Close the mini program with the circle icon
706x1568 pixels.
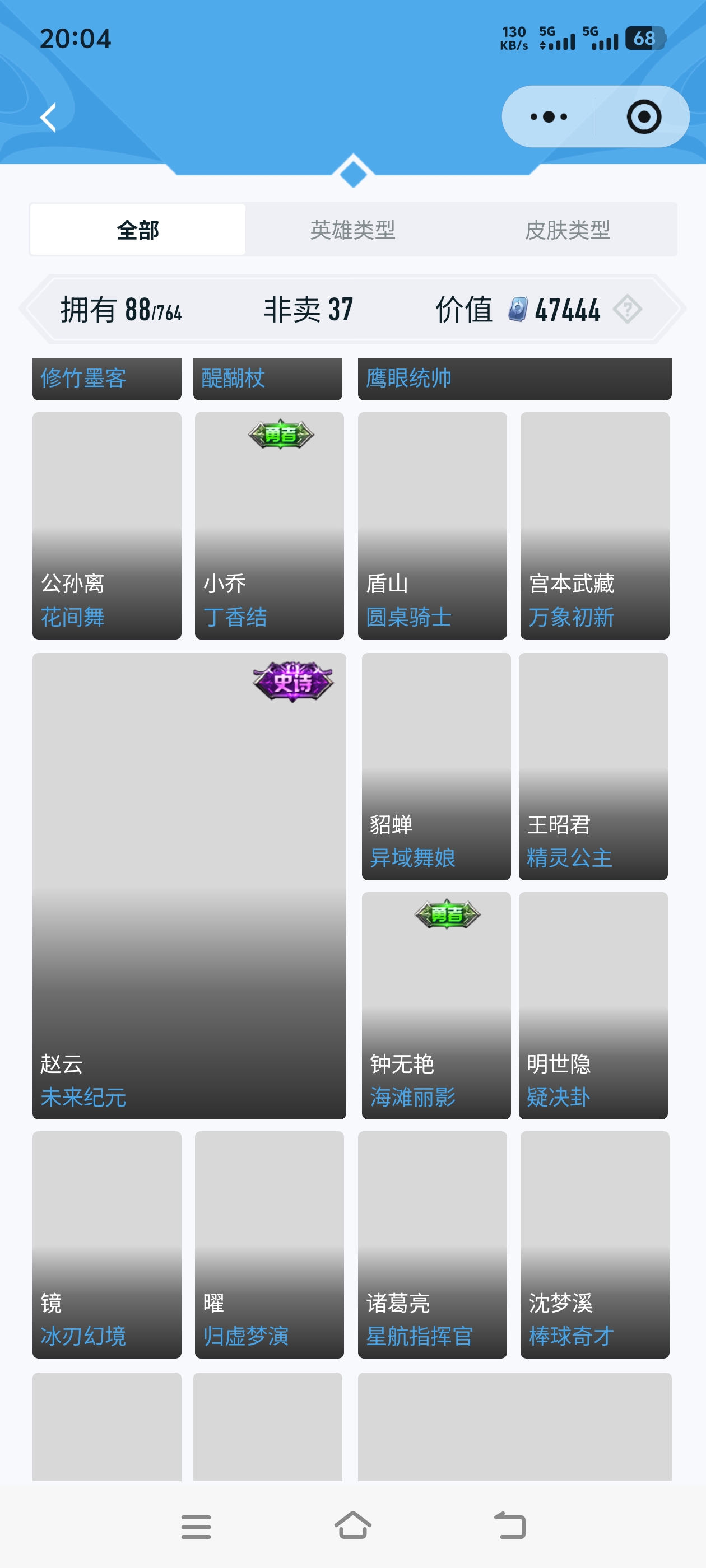click(x=643, y=117)
